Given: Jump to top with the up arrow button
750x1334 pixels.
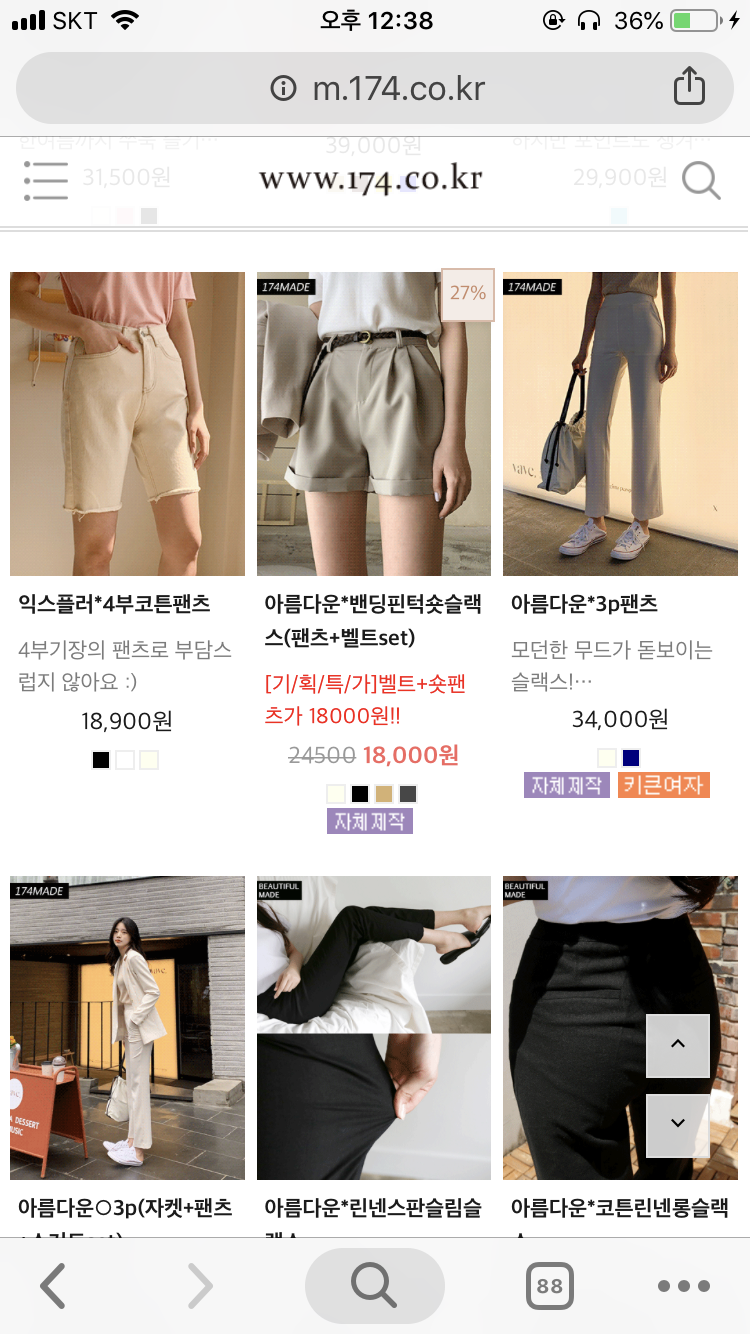Looking at the screenshot, I should tap(677, 1045).
